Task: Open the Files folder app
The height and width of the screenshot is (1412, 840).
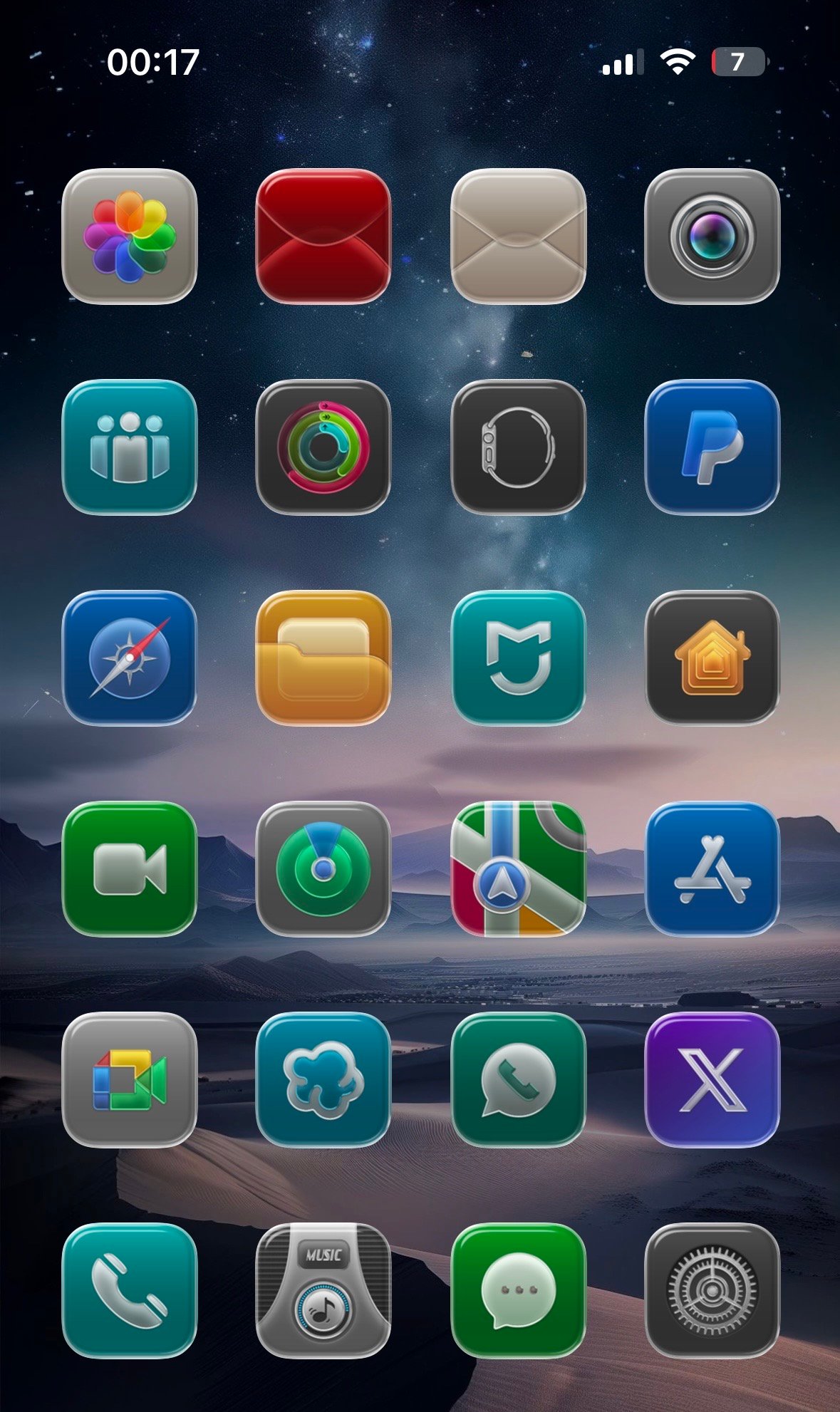Action: [x=323, y=657]
